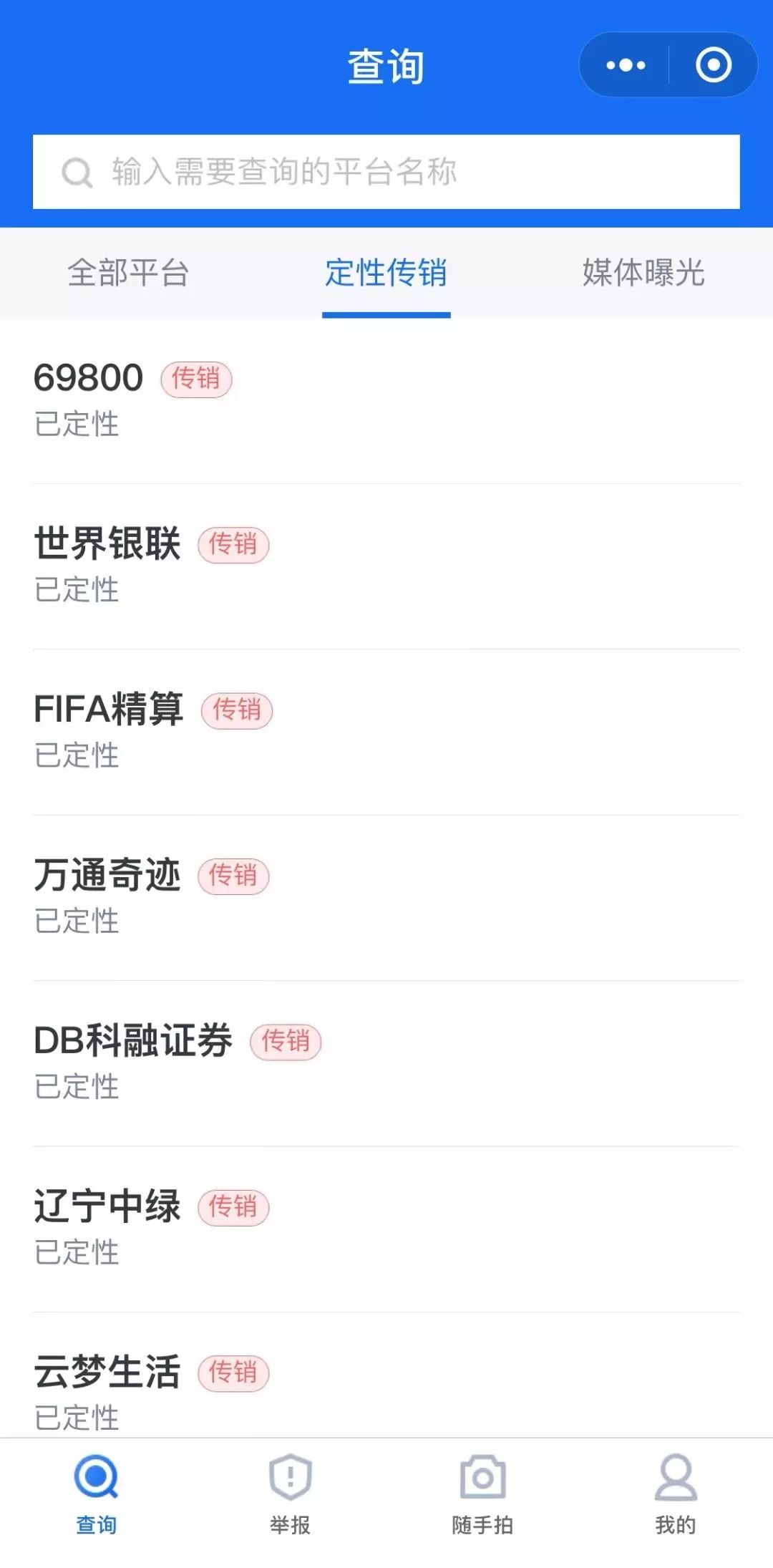The image size is (773, 1568).
Task: Go to the 我的 profile tab
Action: (x=675, y=1494)
